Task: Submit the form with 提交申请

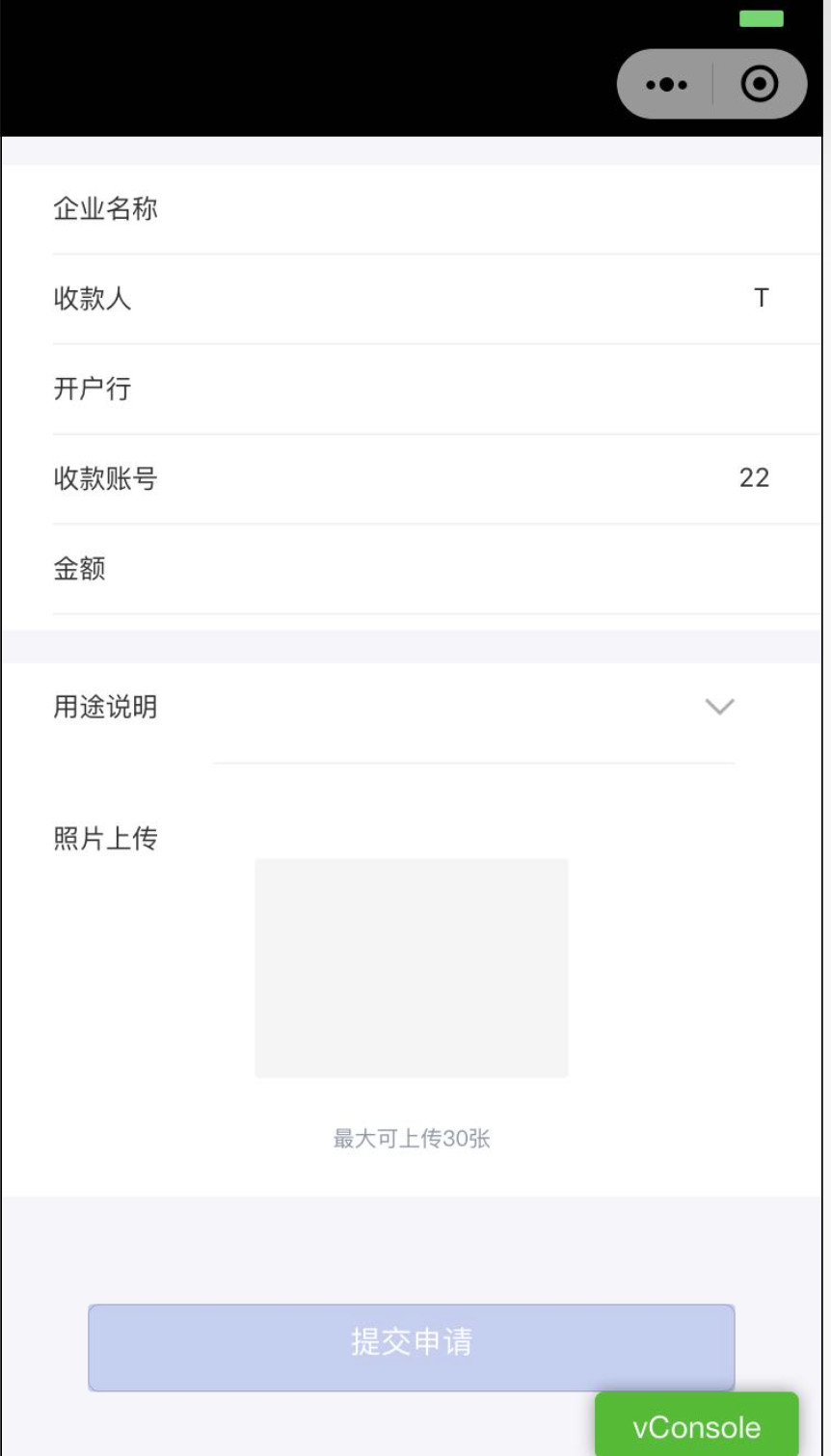Action: pos(412,1347)
